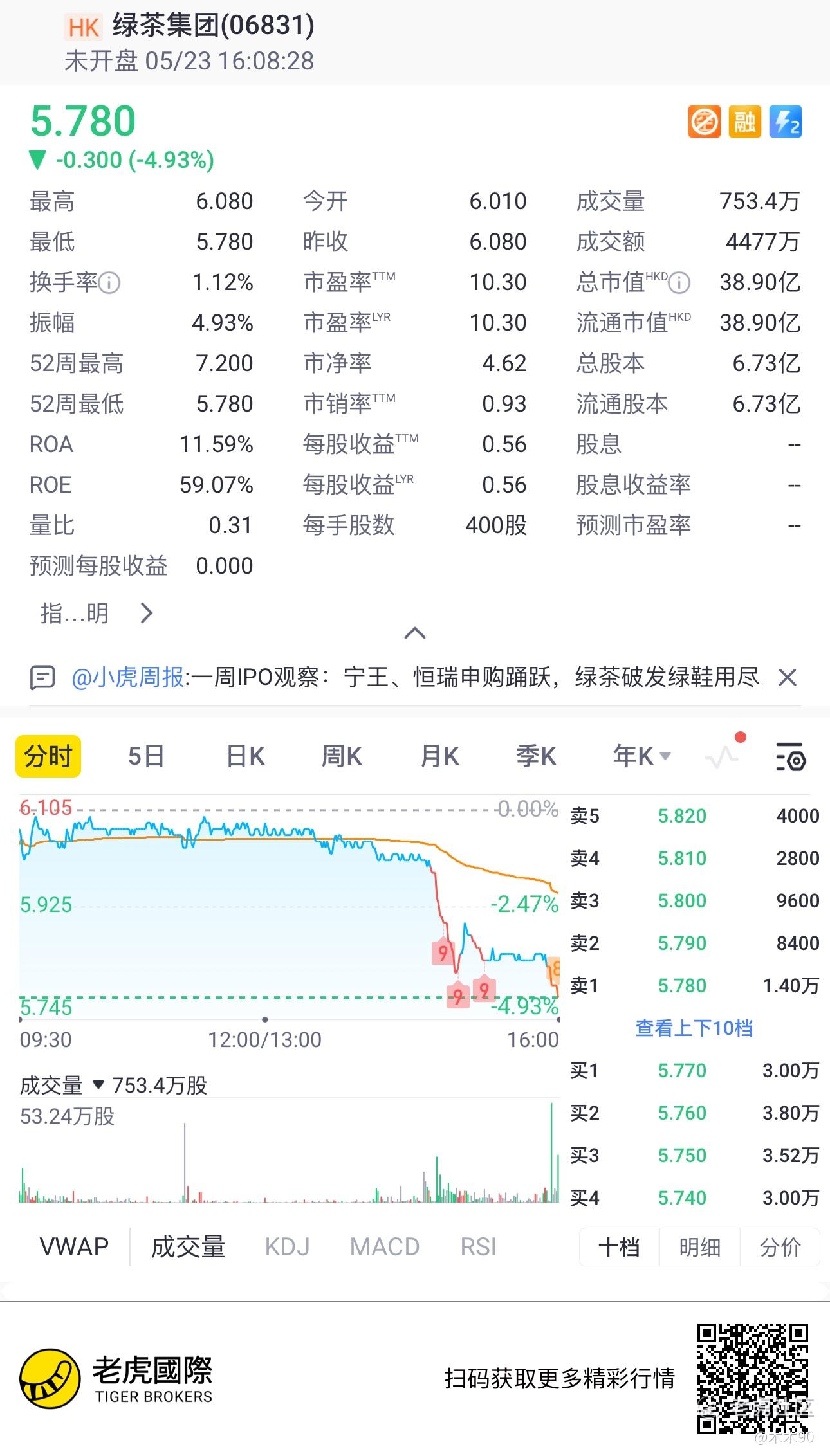The height and width of the screenshot is (1456, 830).
Task: Switch to VWAP indicator
Action: (74, 1247)
